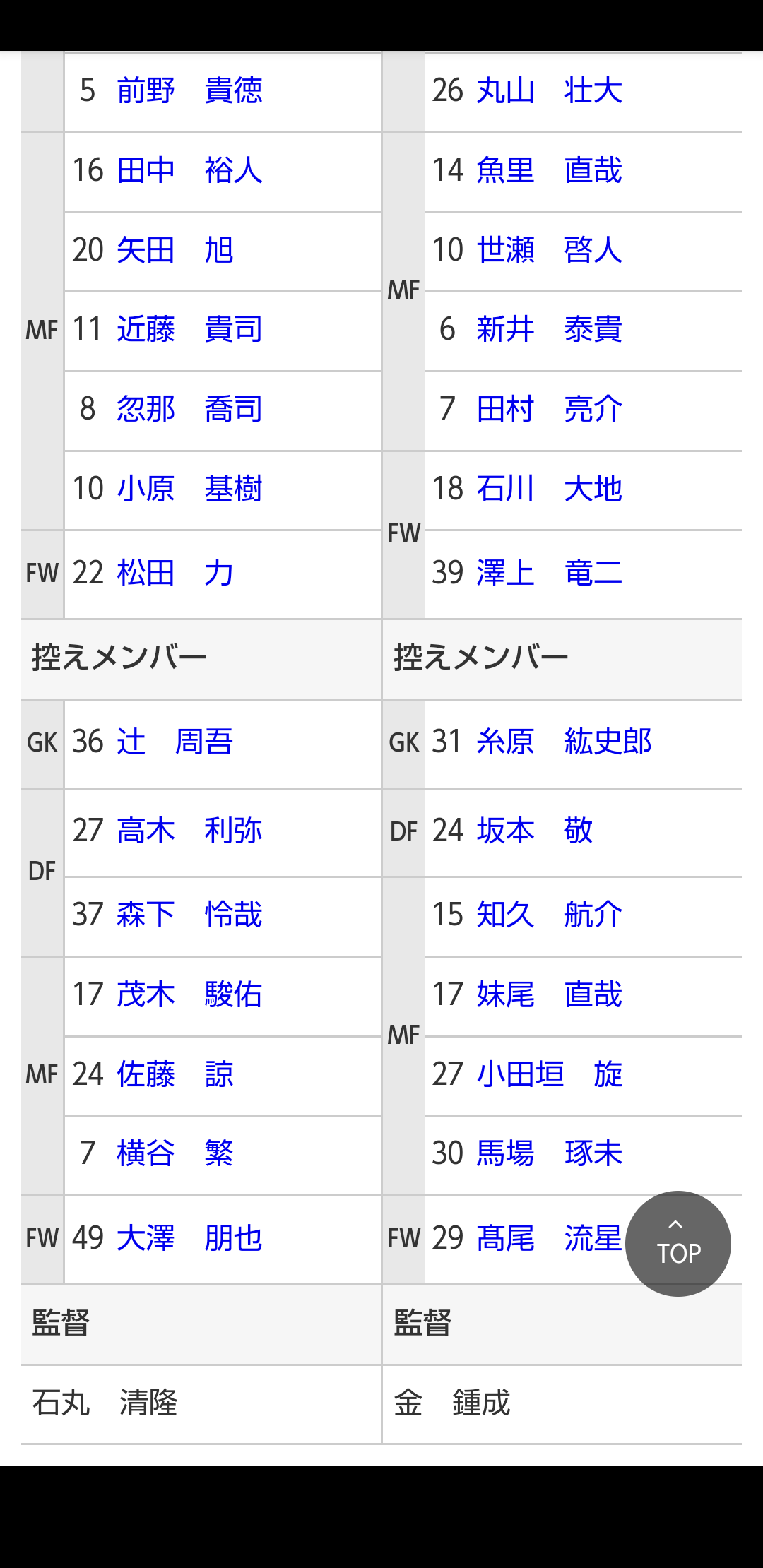Tap 髙尾 流星 player link
763x1568 pixels.
[x=549, y=1239]
